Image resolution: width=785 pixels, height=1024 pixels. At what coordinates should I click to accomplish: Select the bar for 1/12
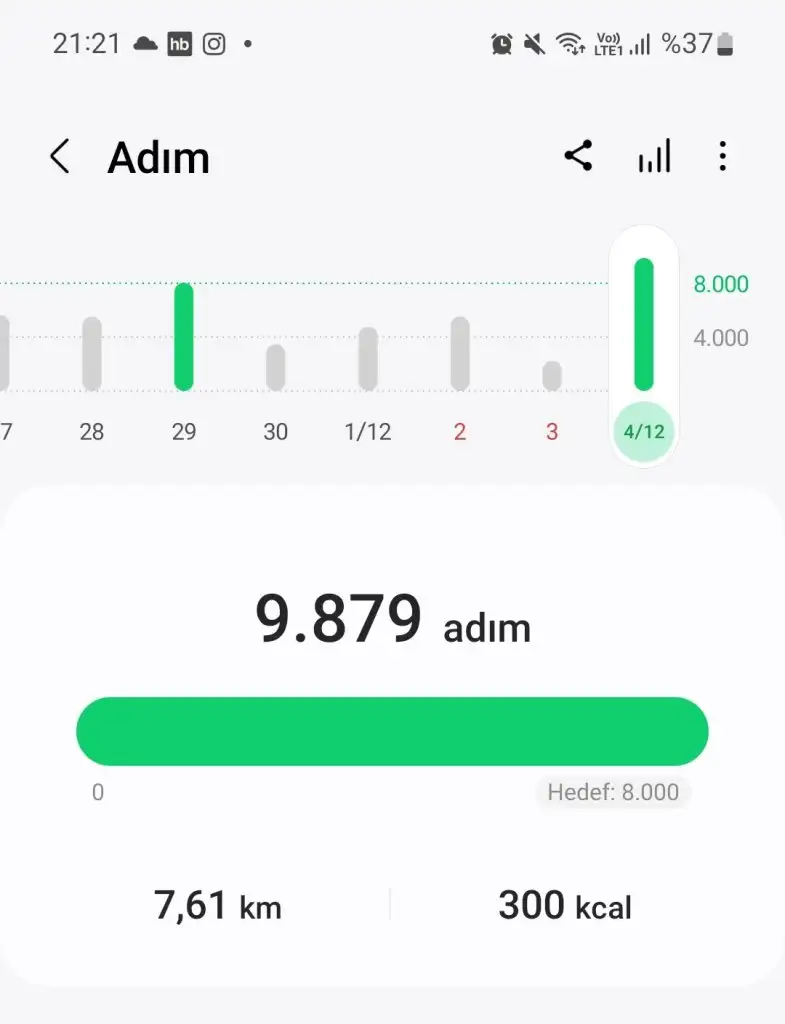[x=368, y=358]
